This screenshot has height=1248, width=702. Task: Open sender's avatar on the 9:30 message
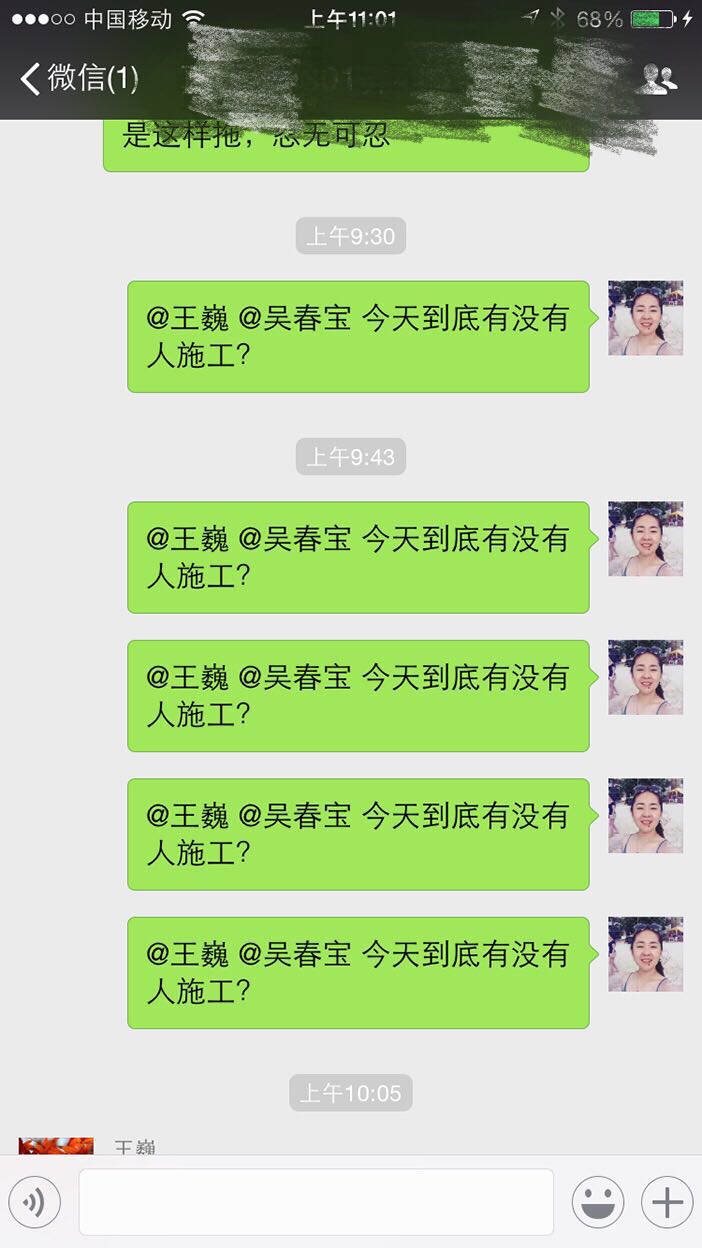[645, 318]
